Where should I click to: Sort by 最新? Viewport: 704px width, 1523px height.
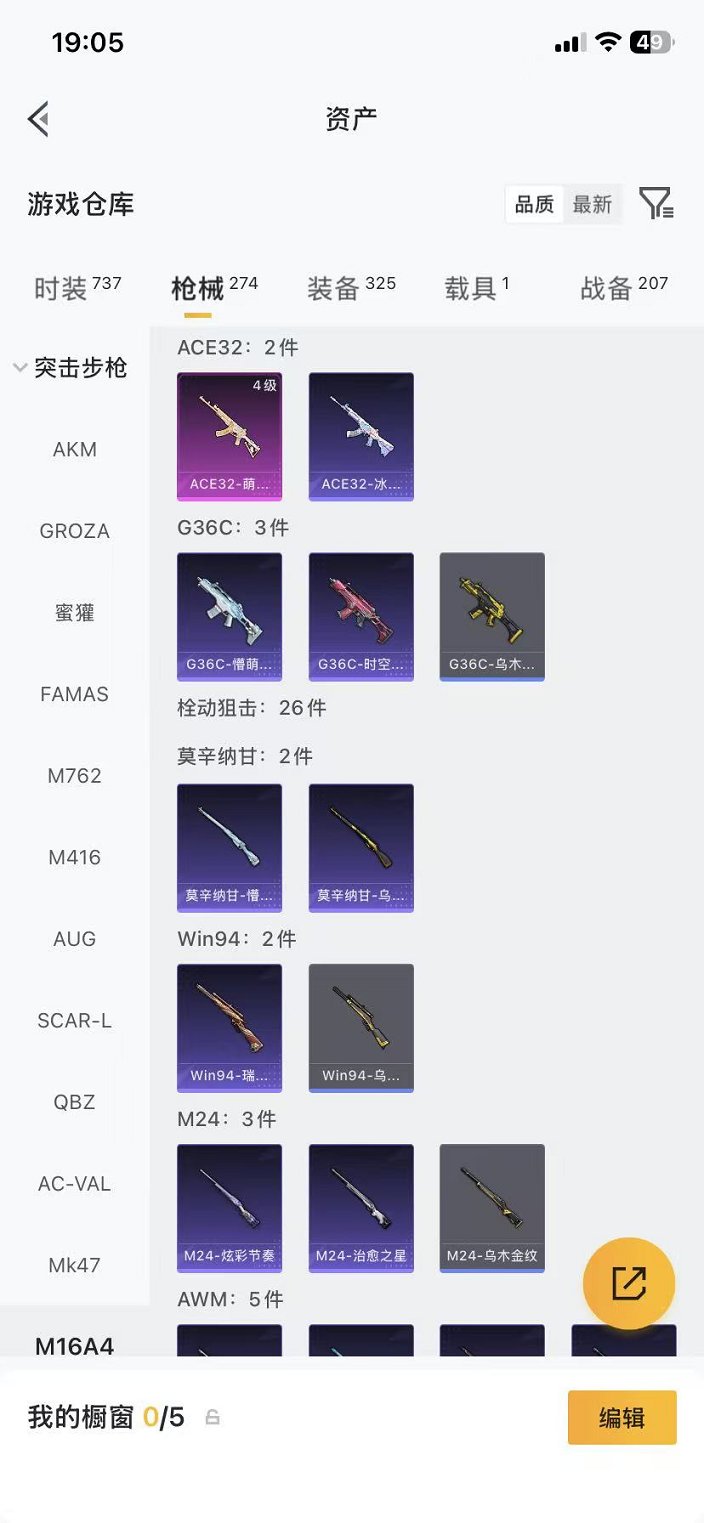pos(592,204)
